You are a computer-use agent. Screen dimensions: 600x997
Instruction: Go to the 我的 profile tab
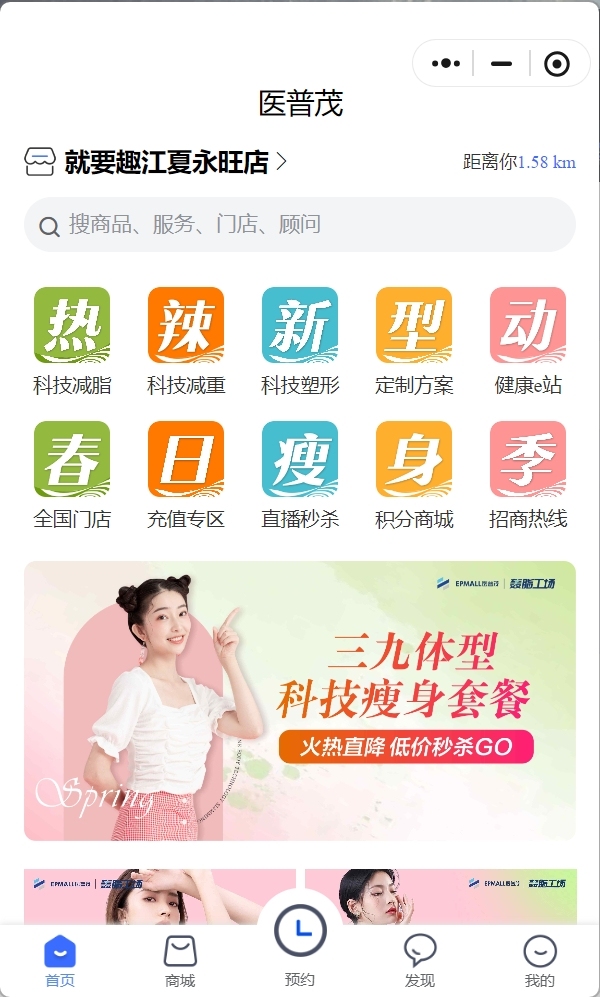(x=540, y=961)
